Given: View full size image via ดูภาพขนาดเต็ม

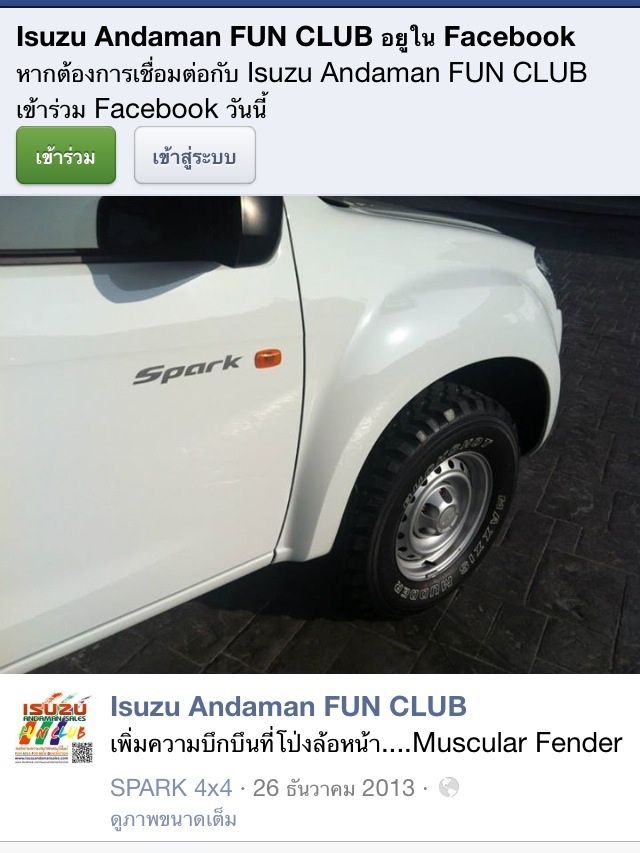Looking at the screenshot, I should [173, 820].
